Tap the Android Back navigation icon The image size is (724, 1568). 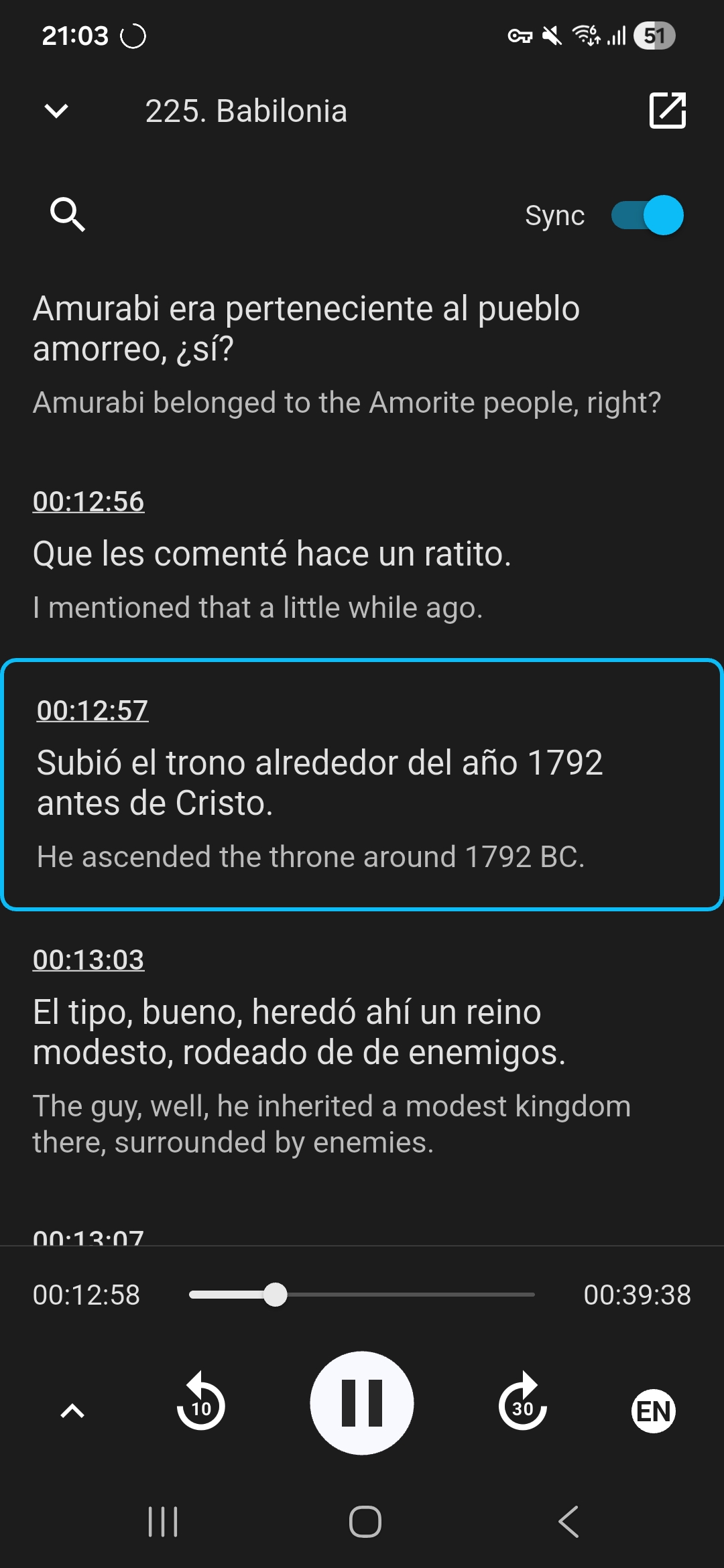pyautogui.click(x=566, y=1521)
